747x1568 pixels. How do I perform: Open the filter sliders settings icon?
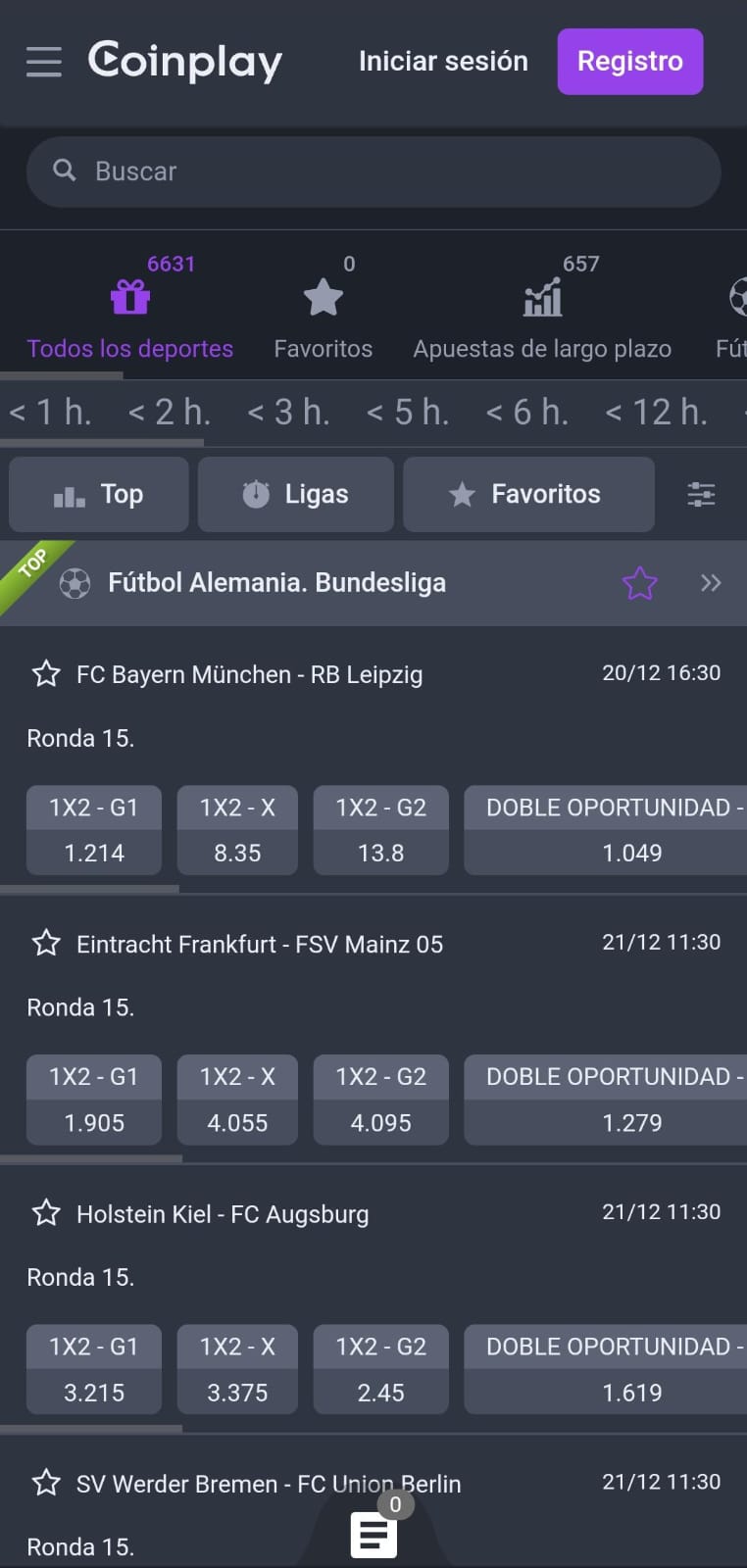pos(701,495)
